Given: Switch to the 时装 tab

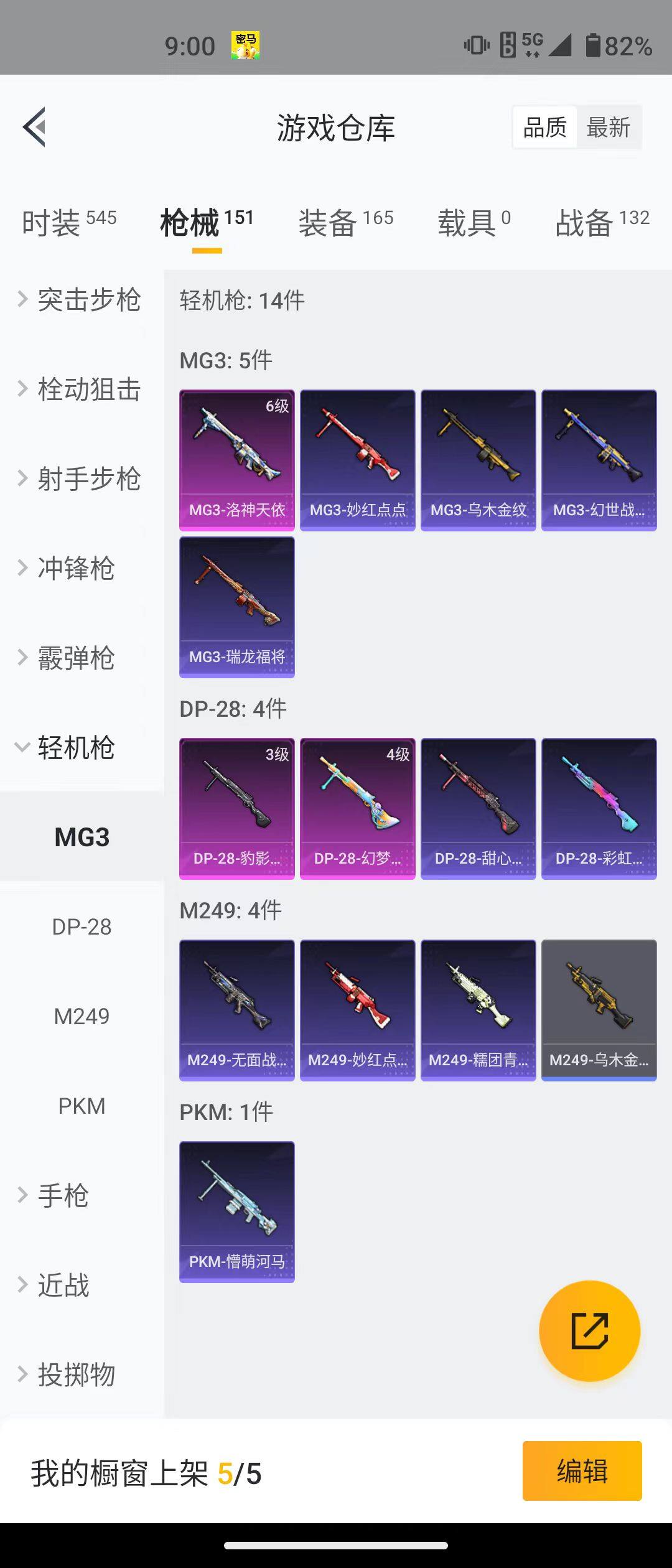Looking at the screenshot, I should coord(68,223).
